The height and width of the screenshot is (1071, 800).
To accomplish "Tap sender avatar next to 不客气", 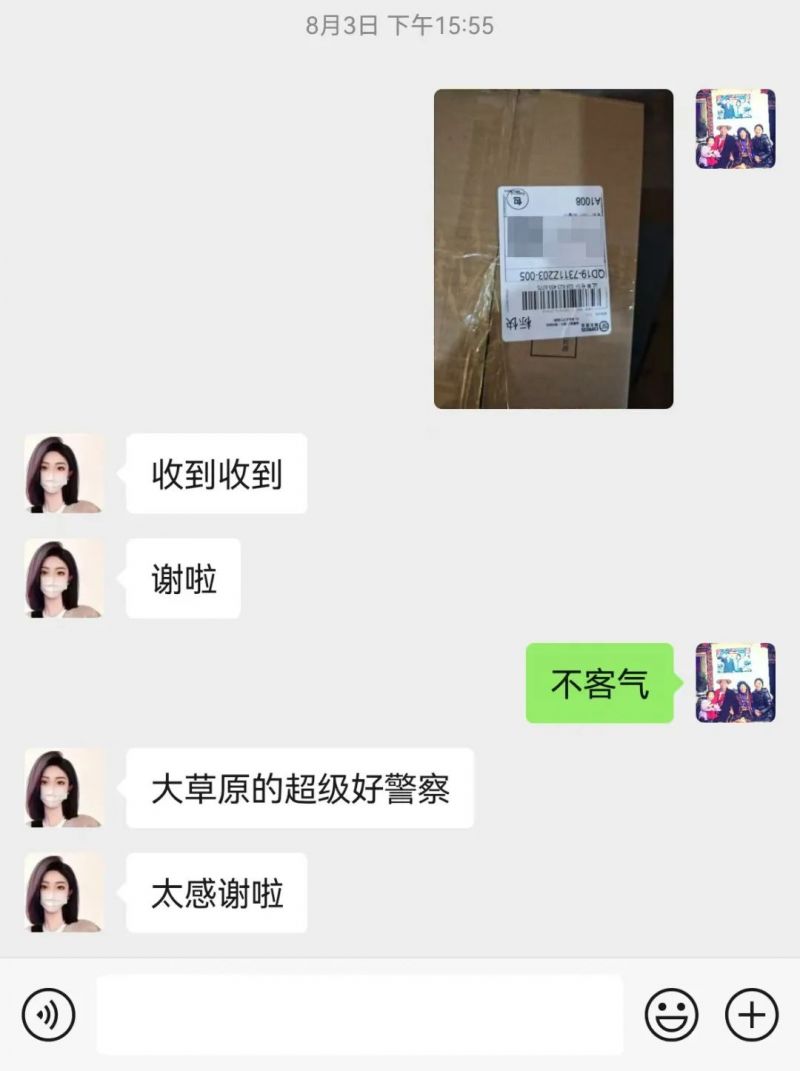I will point(735,683).
